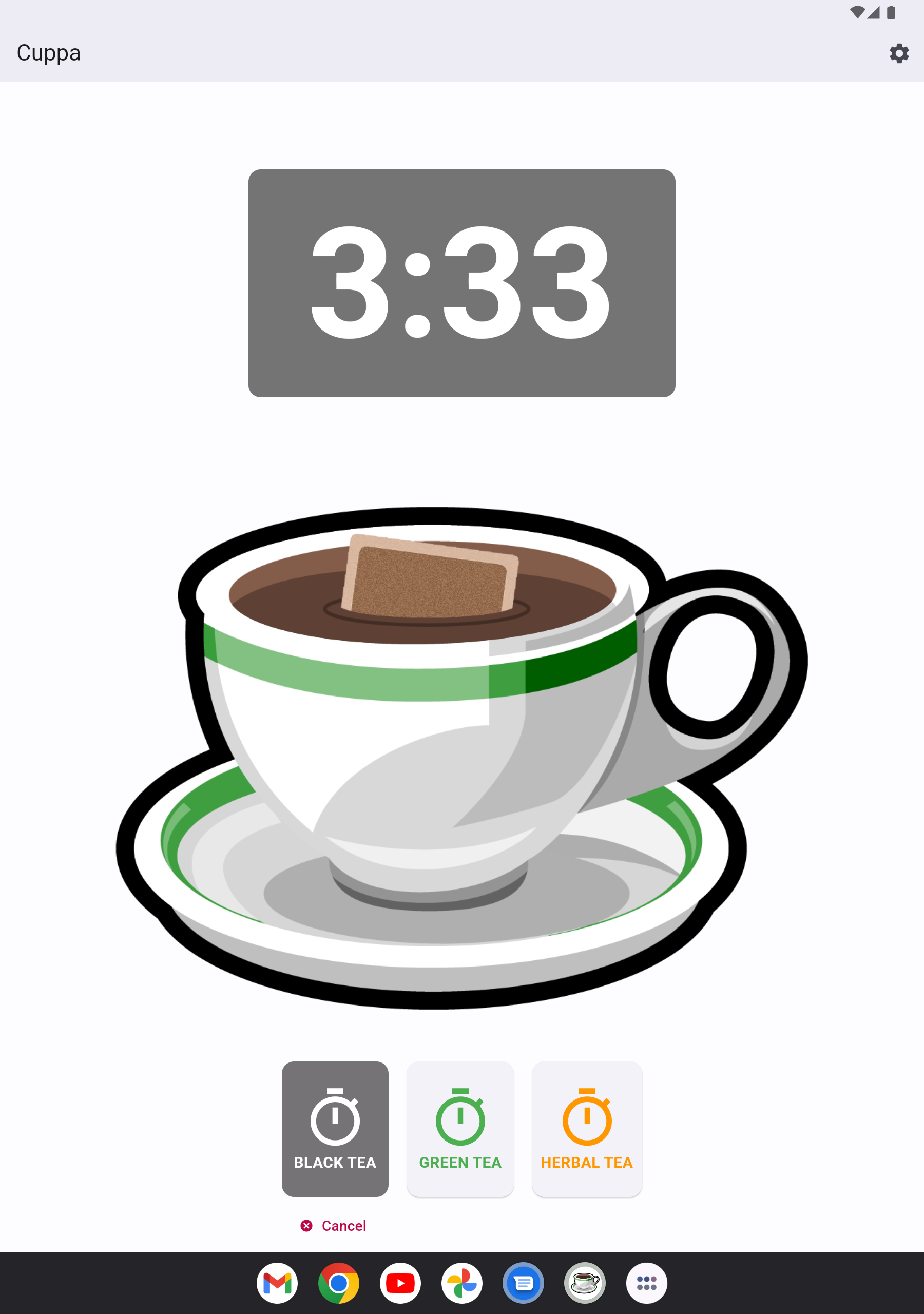The image size is (924, 1314).
Task: Open Google Photos from the taskbar
Action: 462,1283
